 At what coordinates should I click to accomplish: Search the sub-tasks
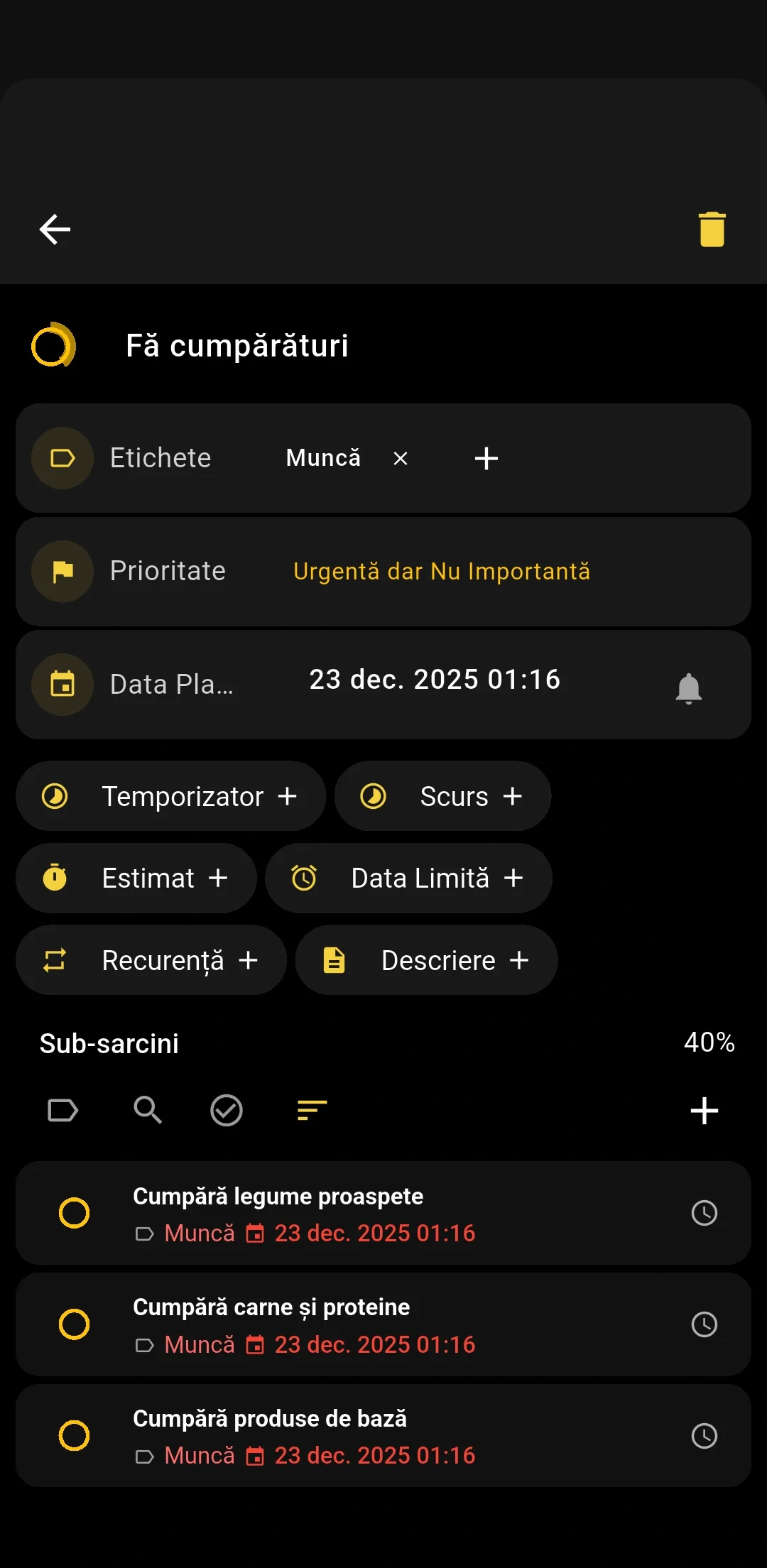point(148,1110)
